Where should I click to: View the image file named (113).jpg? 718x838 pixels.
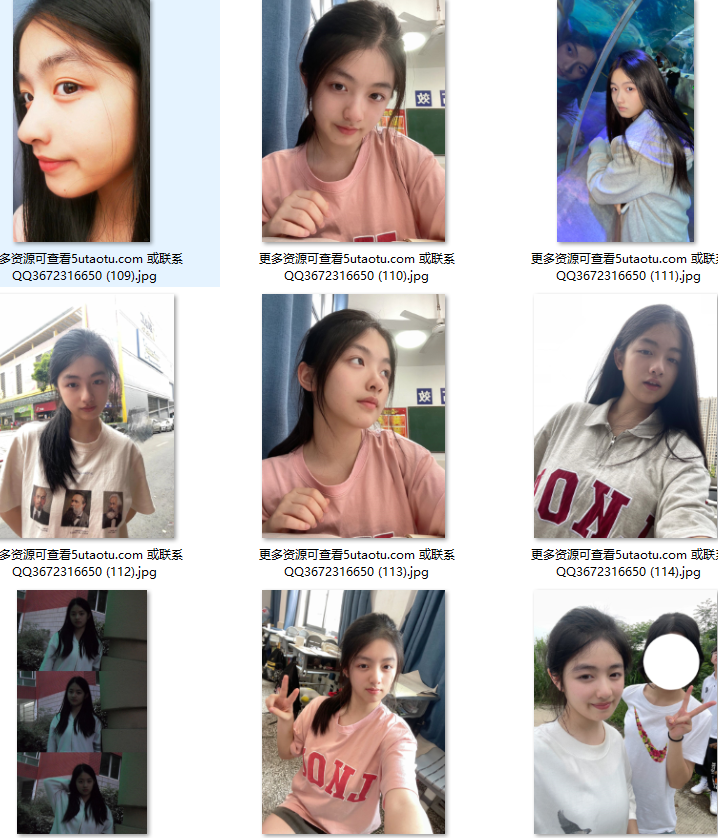[354, 417]
